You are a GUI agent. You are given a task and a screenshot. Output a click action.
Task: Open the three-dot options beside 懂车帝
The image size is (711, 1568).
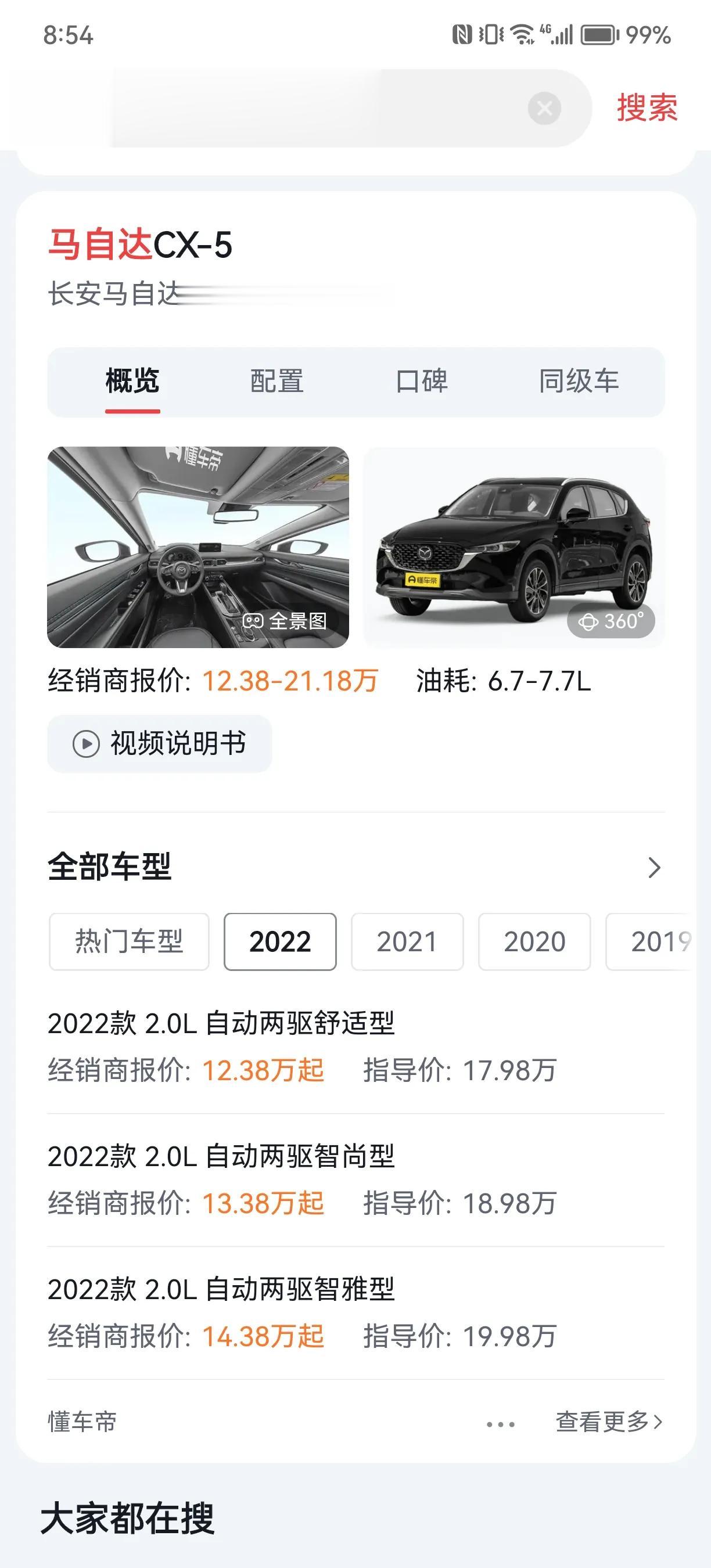point(500,1424)
